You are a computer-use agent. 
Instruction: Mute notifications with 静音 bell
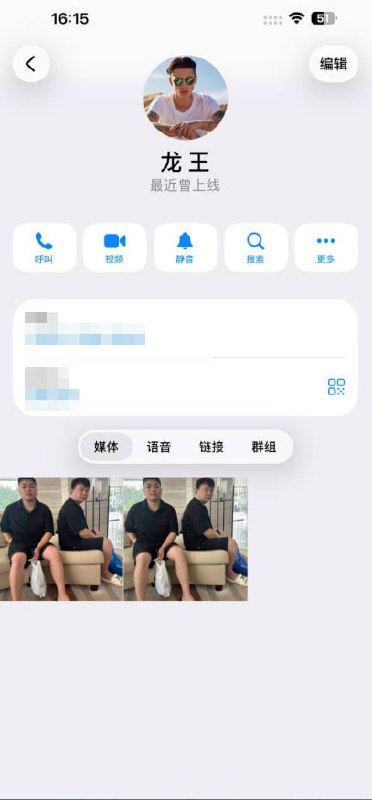click(185, 247)
